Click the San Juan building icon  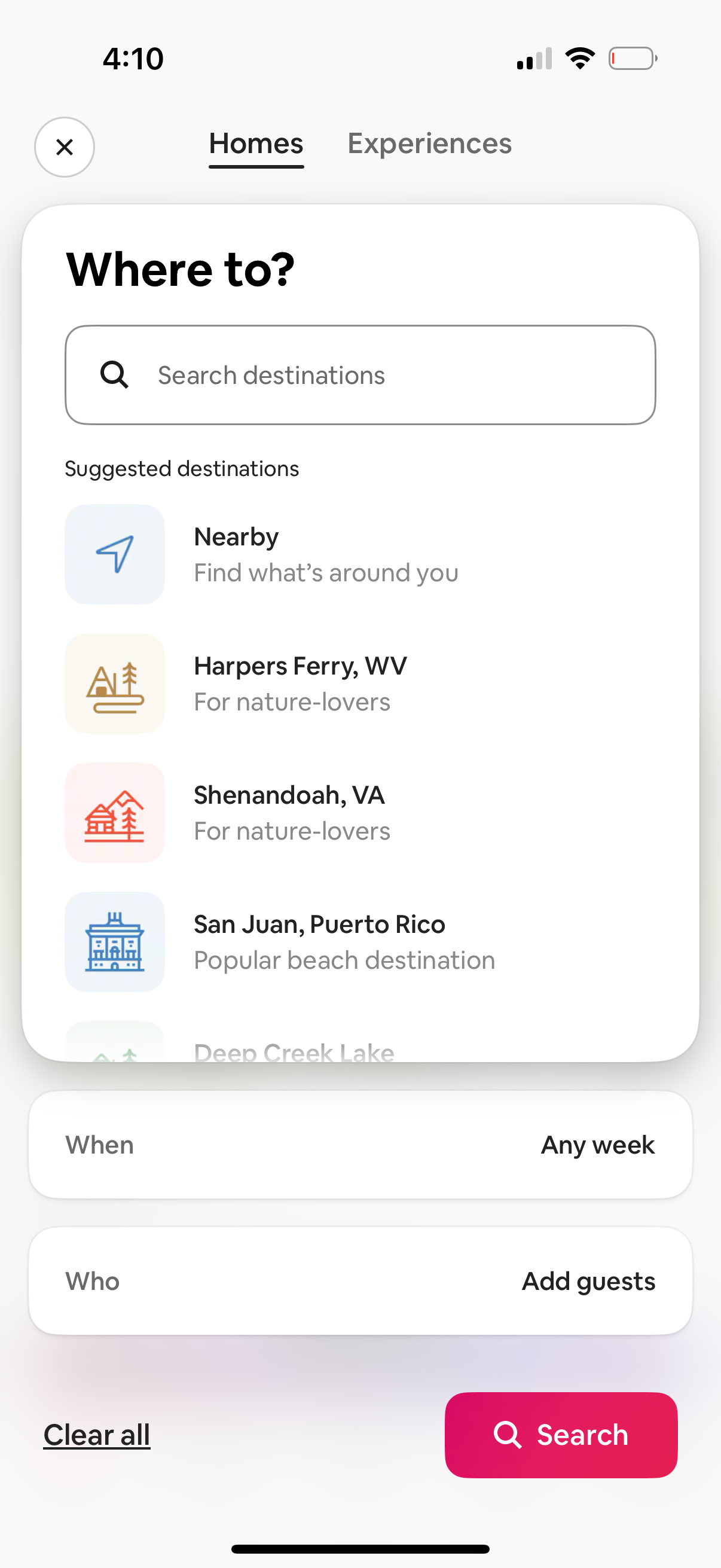114,942
